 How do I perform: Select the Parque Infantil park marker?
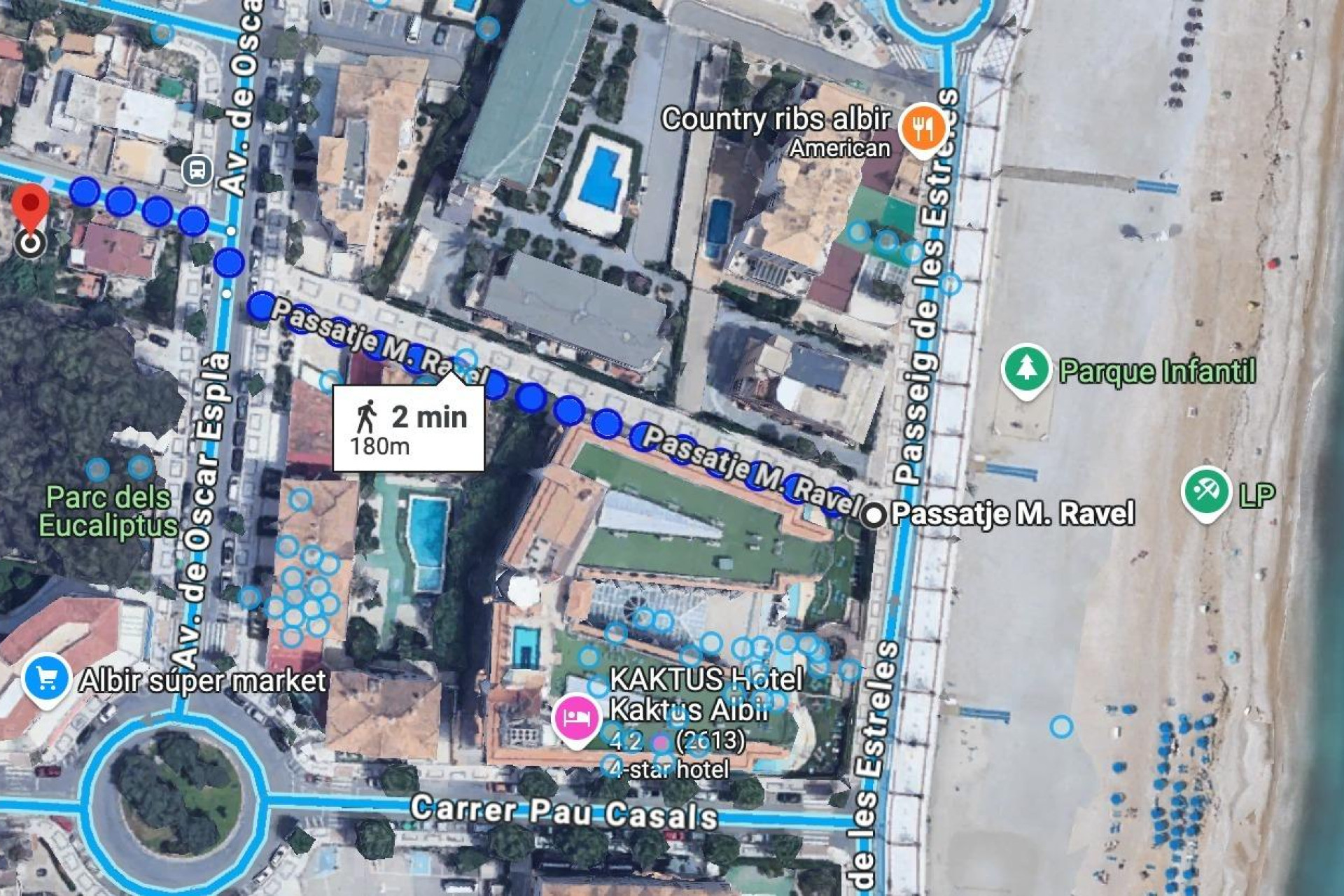point(1025,369)
